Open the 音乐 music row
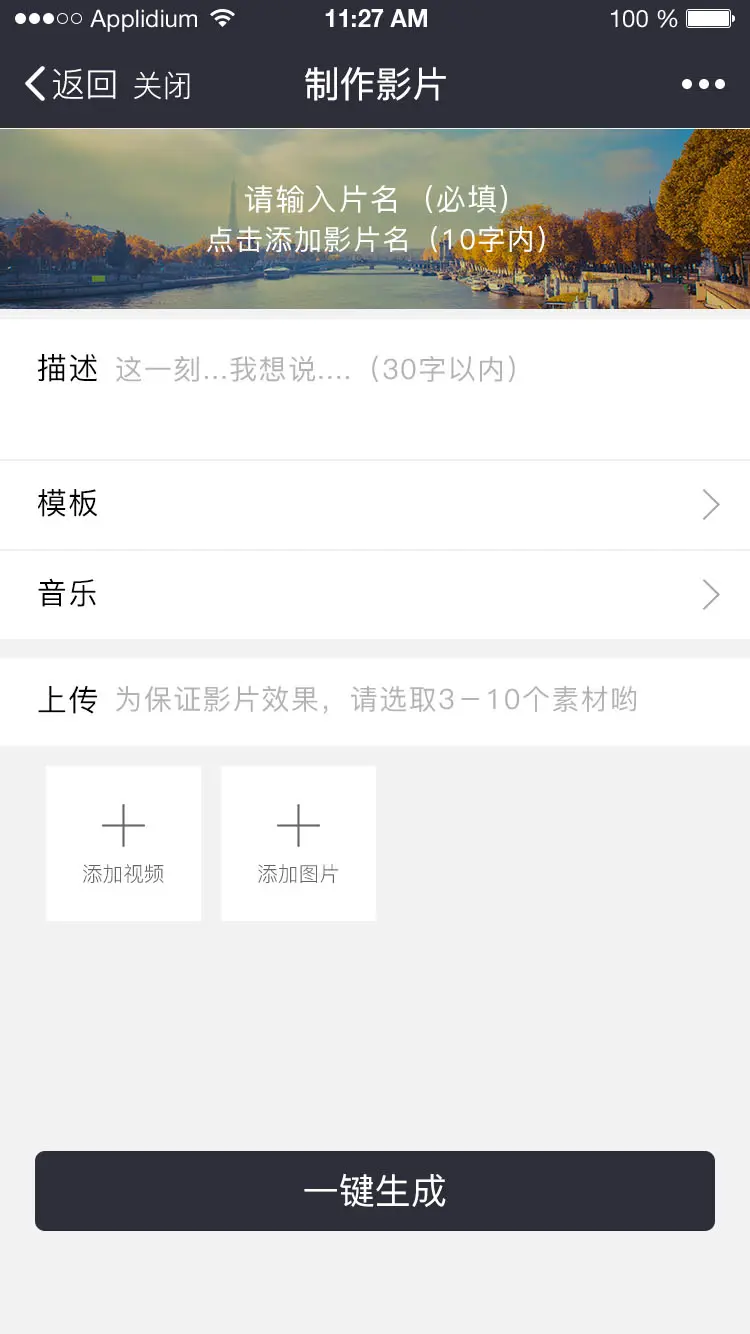 (x=375, y=595)
